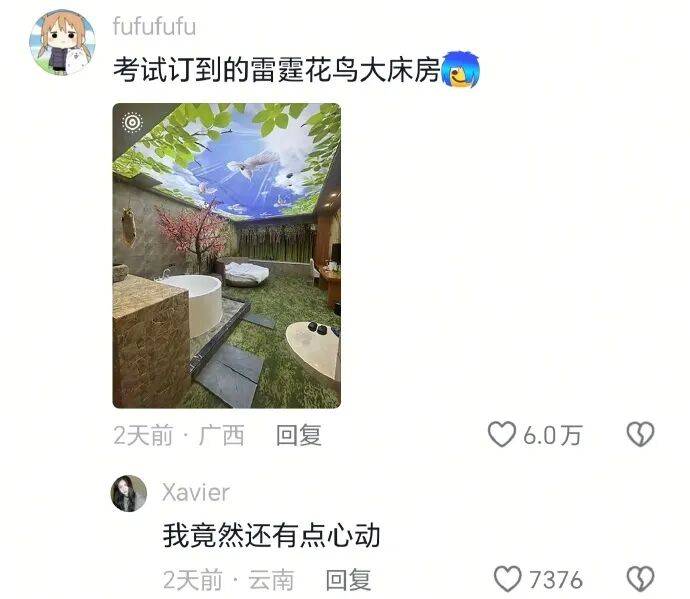Dislike fufufufu's comment

click(x=640, y=434)
